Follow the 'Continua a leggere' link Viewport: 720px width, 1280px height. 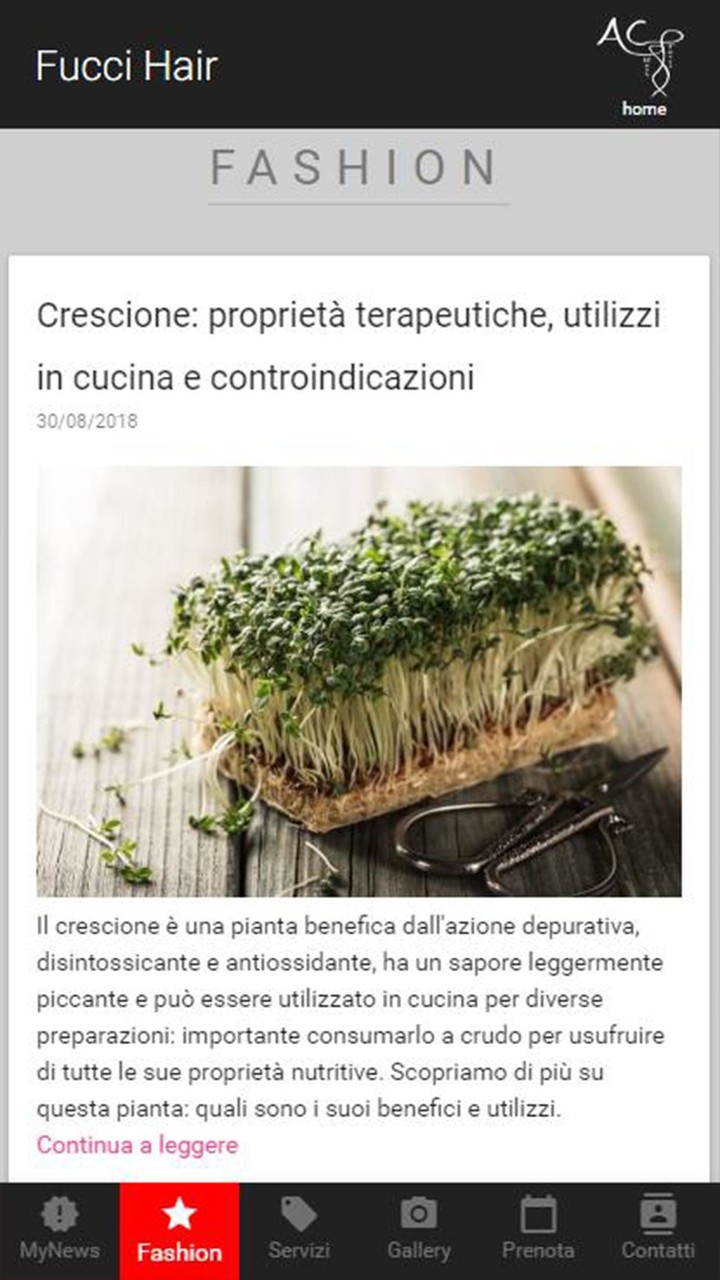point(137,1145)
